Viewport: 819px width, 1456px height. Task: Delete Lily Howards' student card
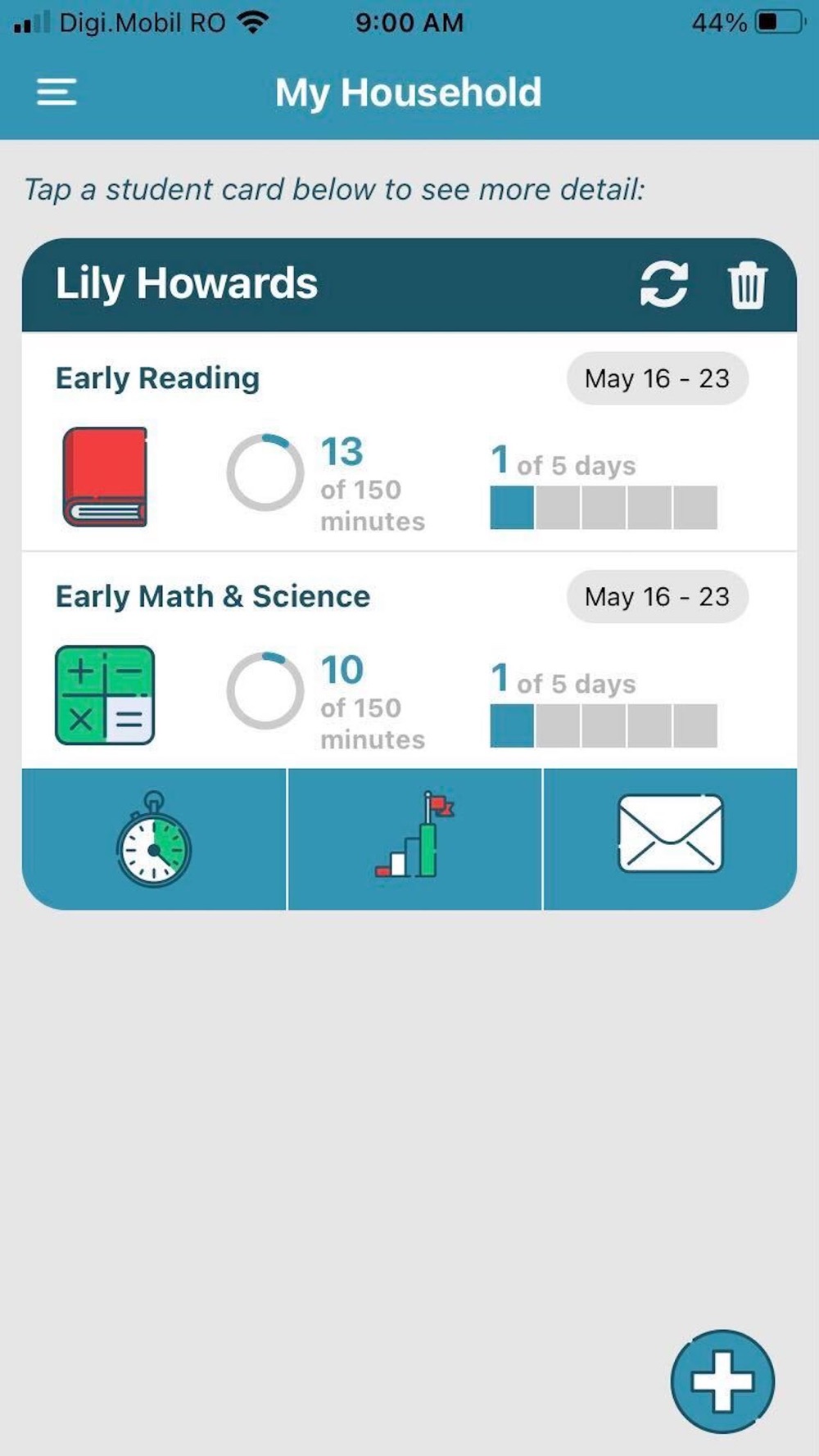pyautogui.click(x=747, y=286)
